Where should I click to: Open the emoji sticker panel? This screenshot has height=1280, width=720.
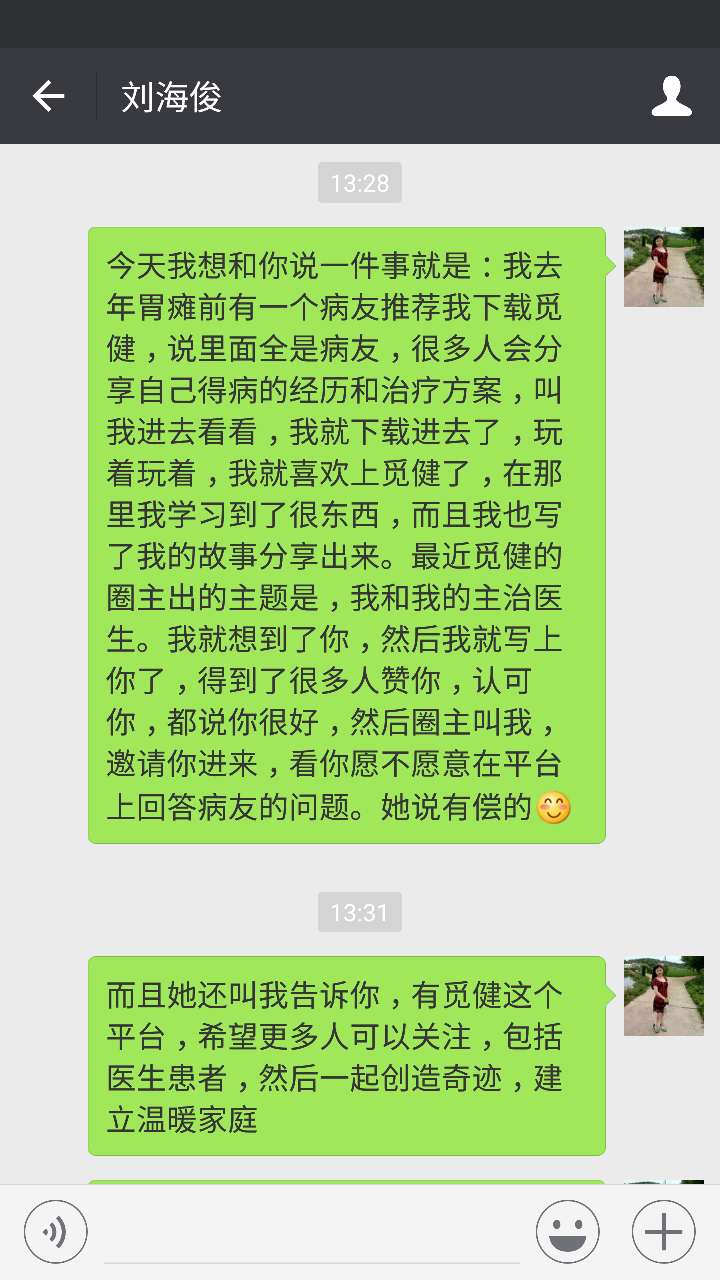coord(567,1231)
